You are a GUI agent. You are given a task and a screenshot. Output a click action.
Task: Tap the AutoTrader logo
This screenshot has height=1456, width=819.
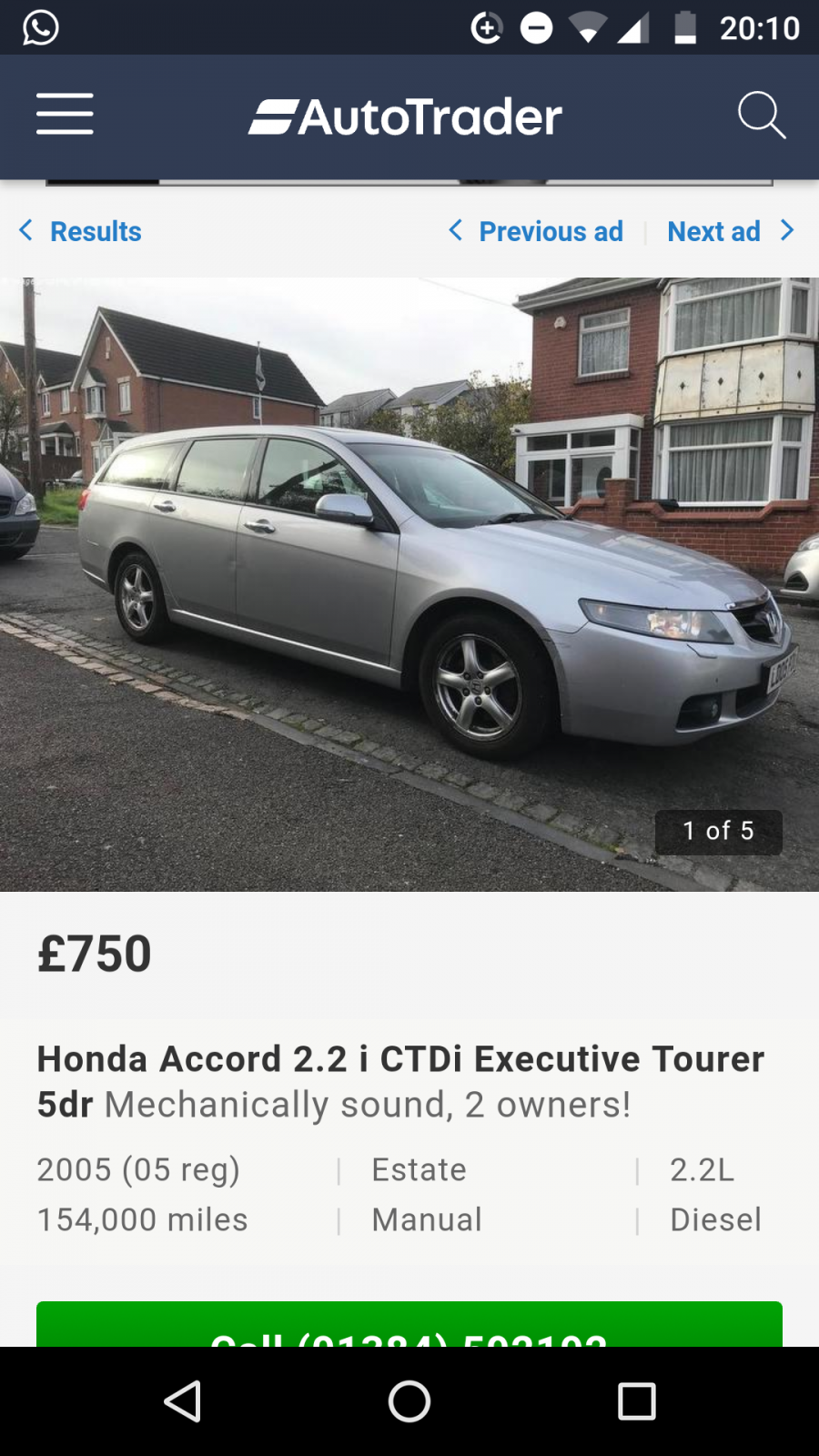pyautogui.click(x=405, y=117)
